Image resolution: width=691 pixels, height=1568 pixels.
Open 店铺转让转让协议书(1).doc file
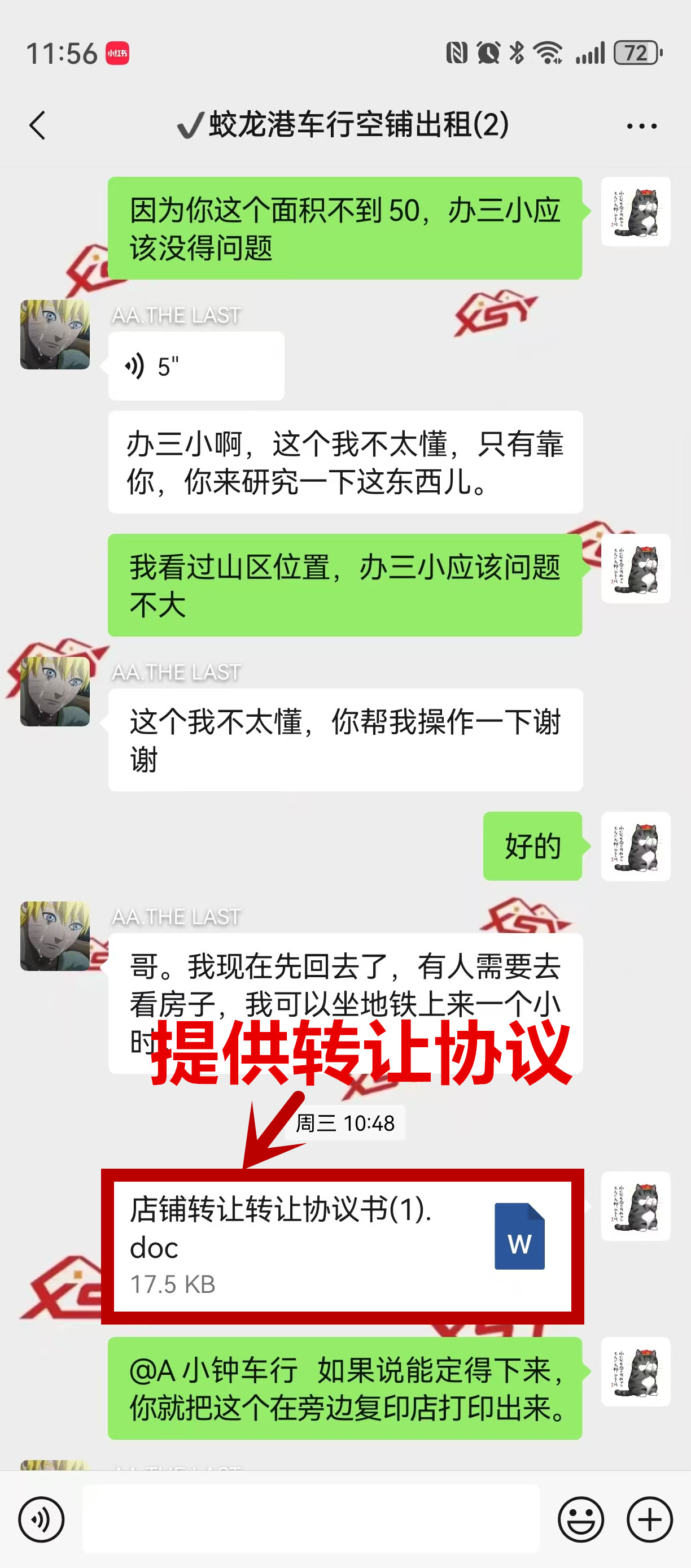pos(343,1245)
